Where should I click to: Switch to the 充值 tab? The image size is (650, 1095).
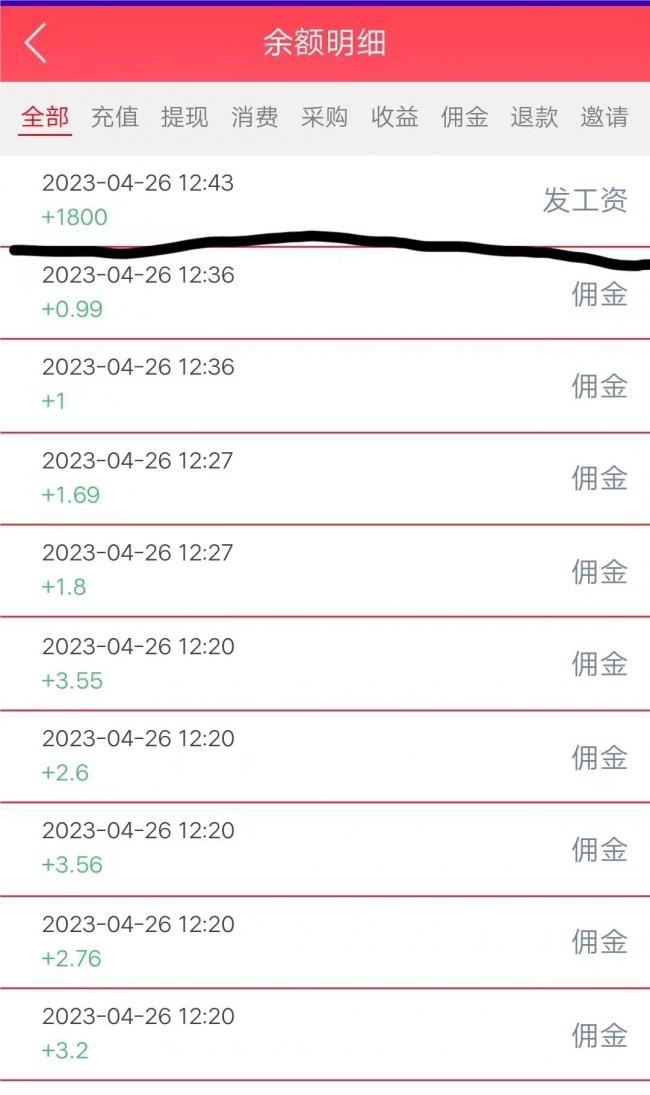(x=115, y=117)
